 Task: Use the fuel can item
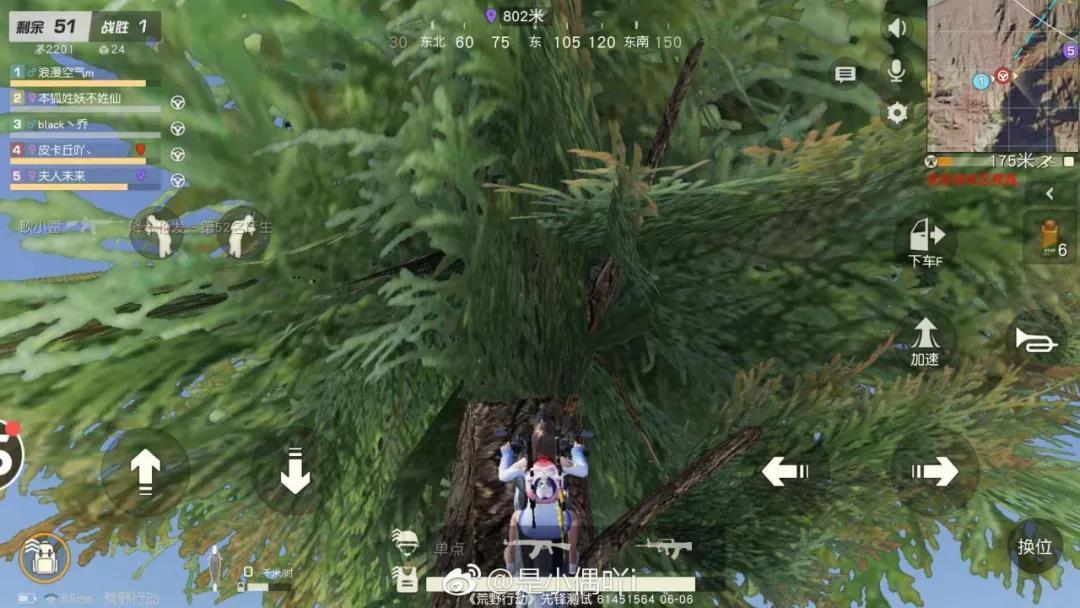pos(1050,237)
